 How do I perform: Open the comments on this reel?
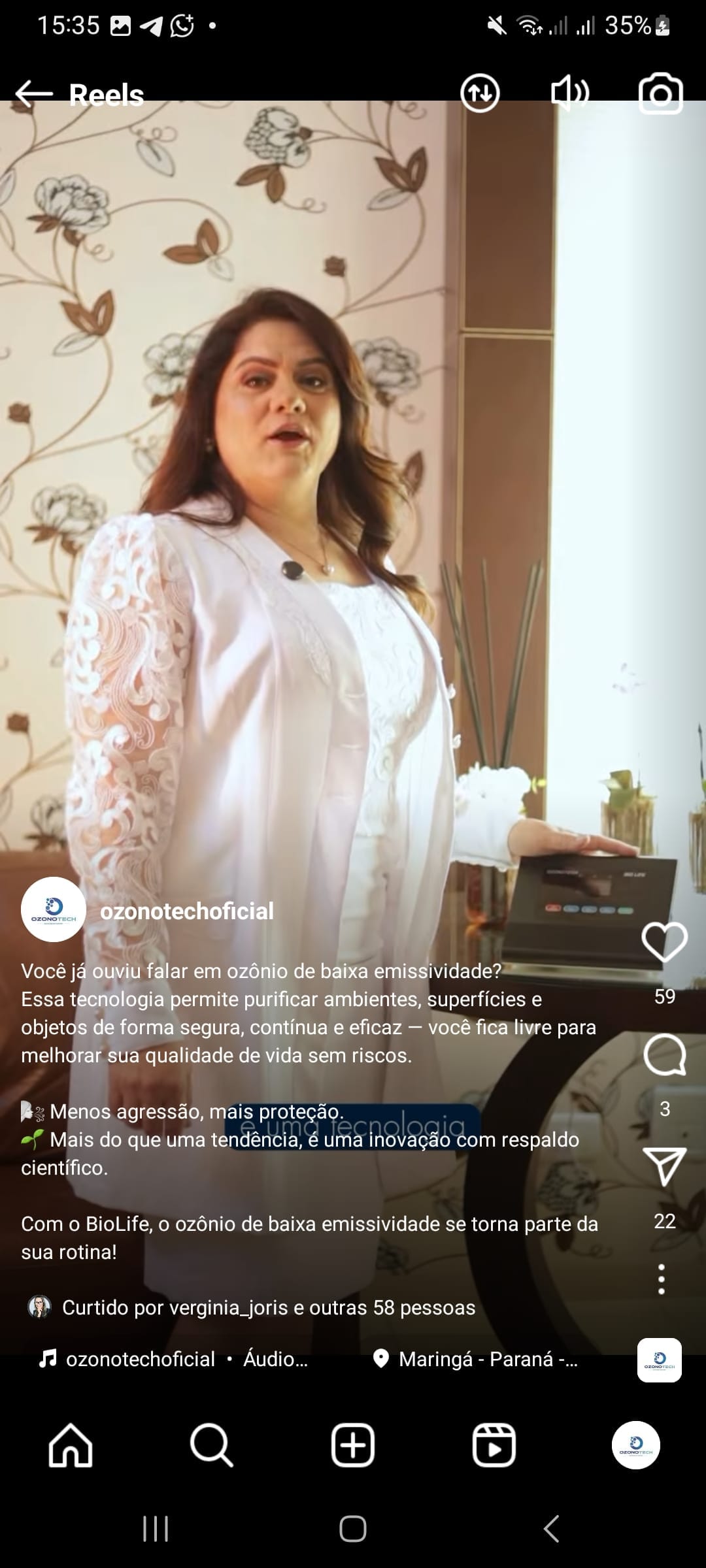664,1054
